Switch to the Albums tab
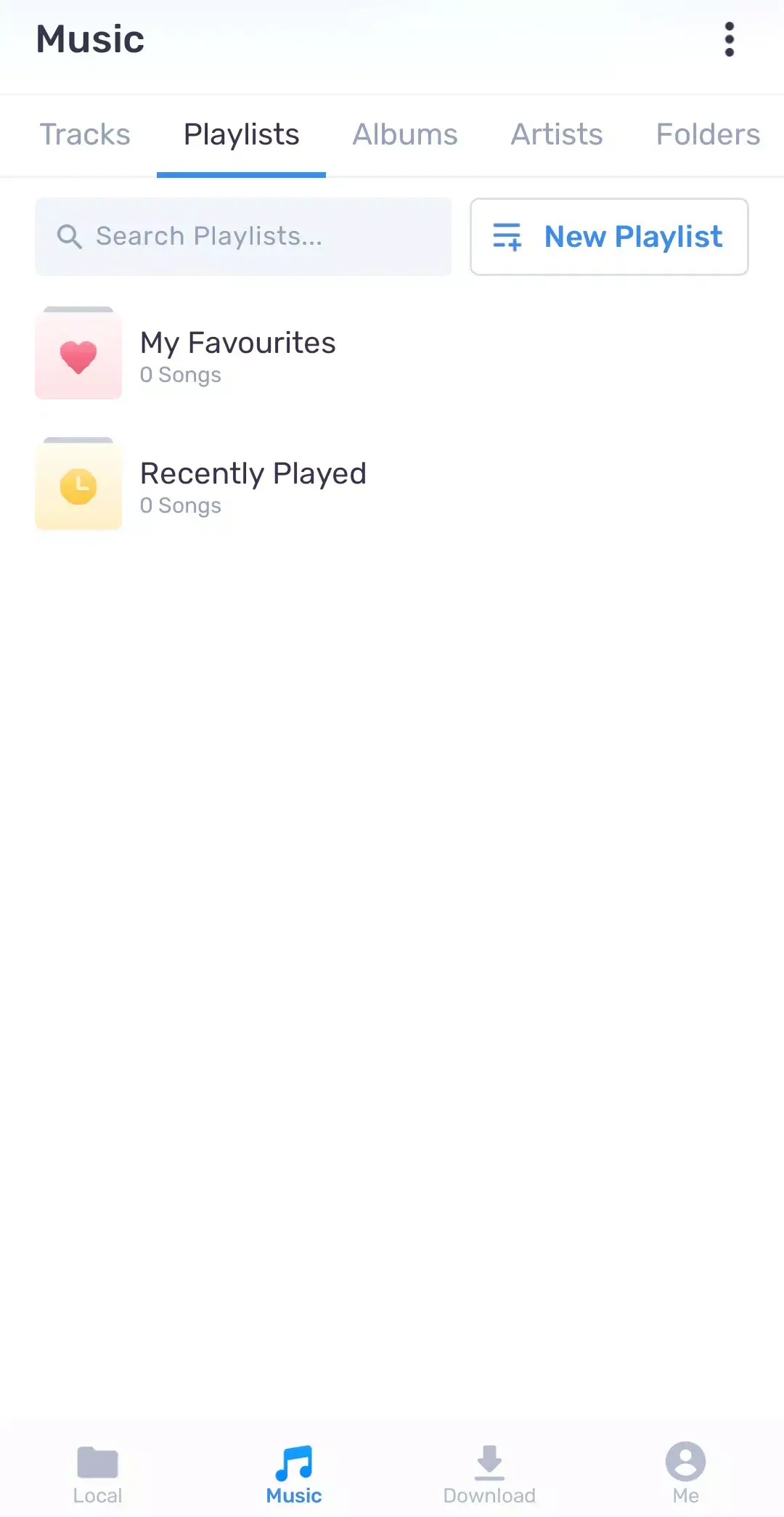 [404, 135]
